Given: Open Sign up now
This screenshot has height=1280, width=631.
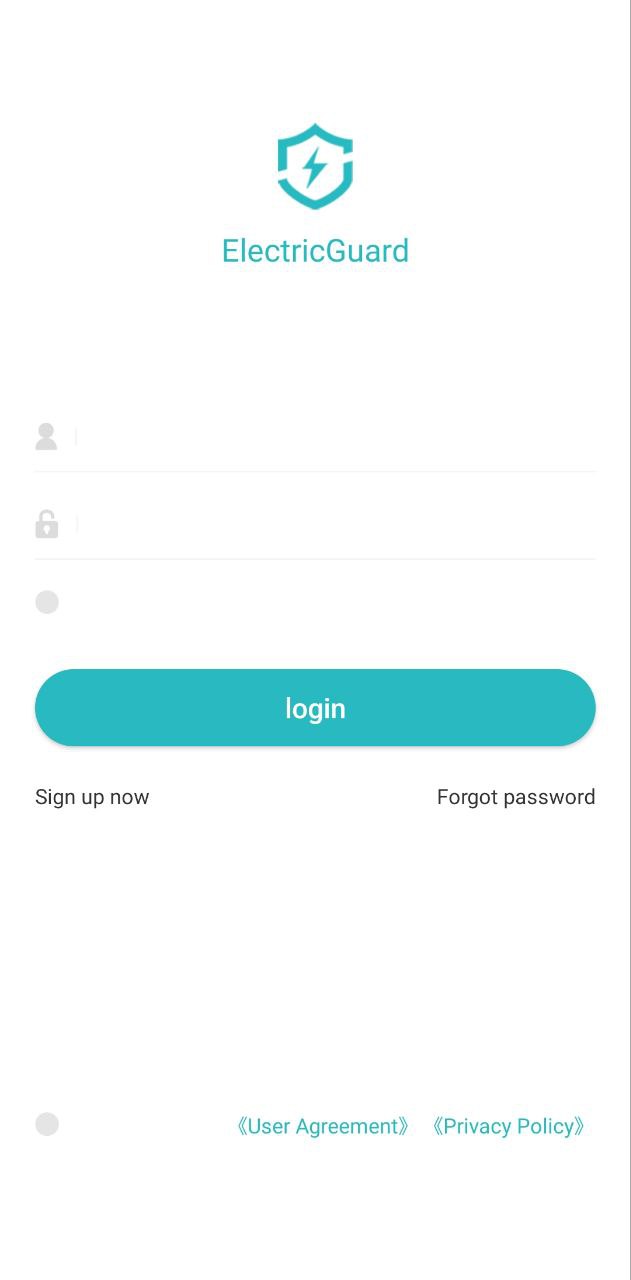Looking at the screenshot, I should coord(92,797).
